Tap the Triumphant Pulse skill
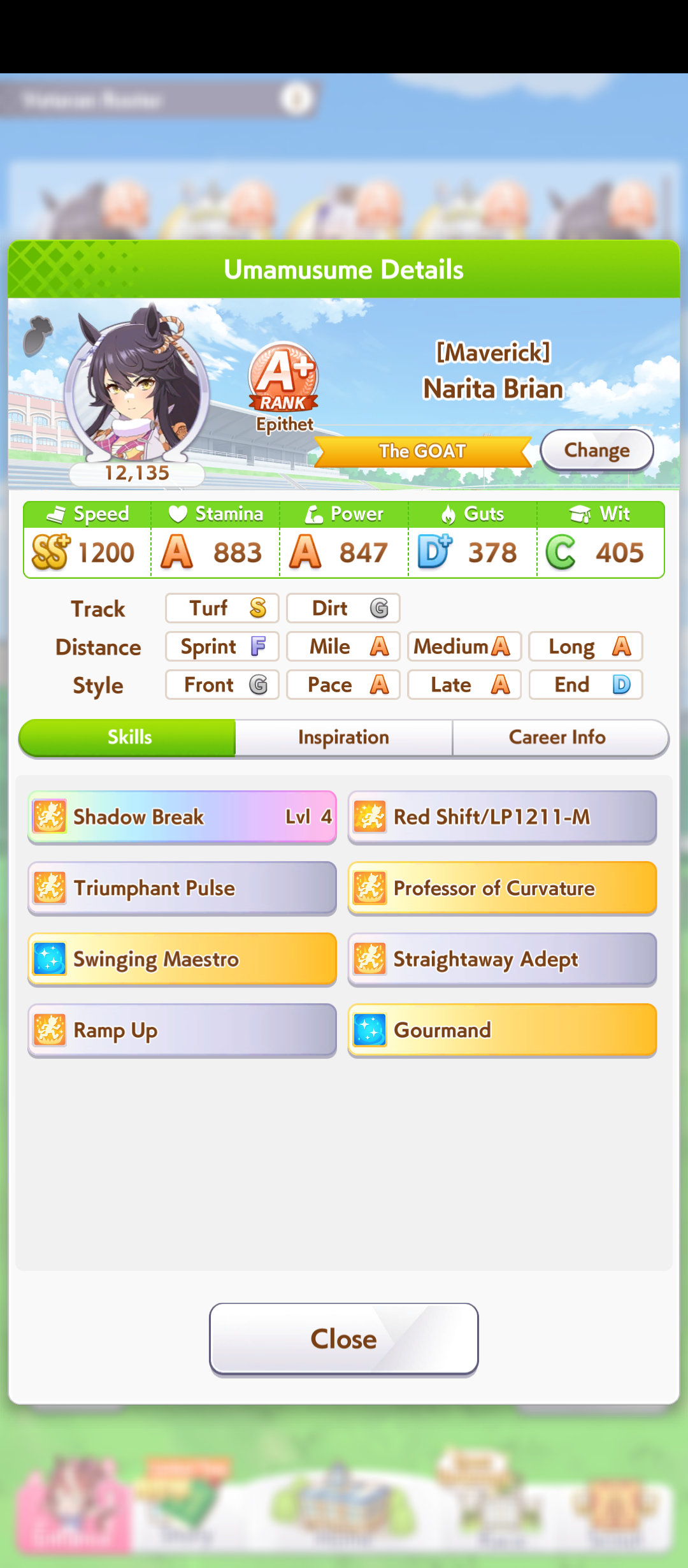Image resolution: width=688 pixels, height=1568 pixels. (182, 888)
